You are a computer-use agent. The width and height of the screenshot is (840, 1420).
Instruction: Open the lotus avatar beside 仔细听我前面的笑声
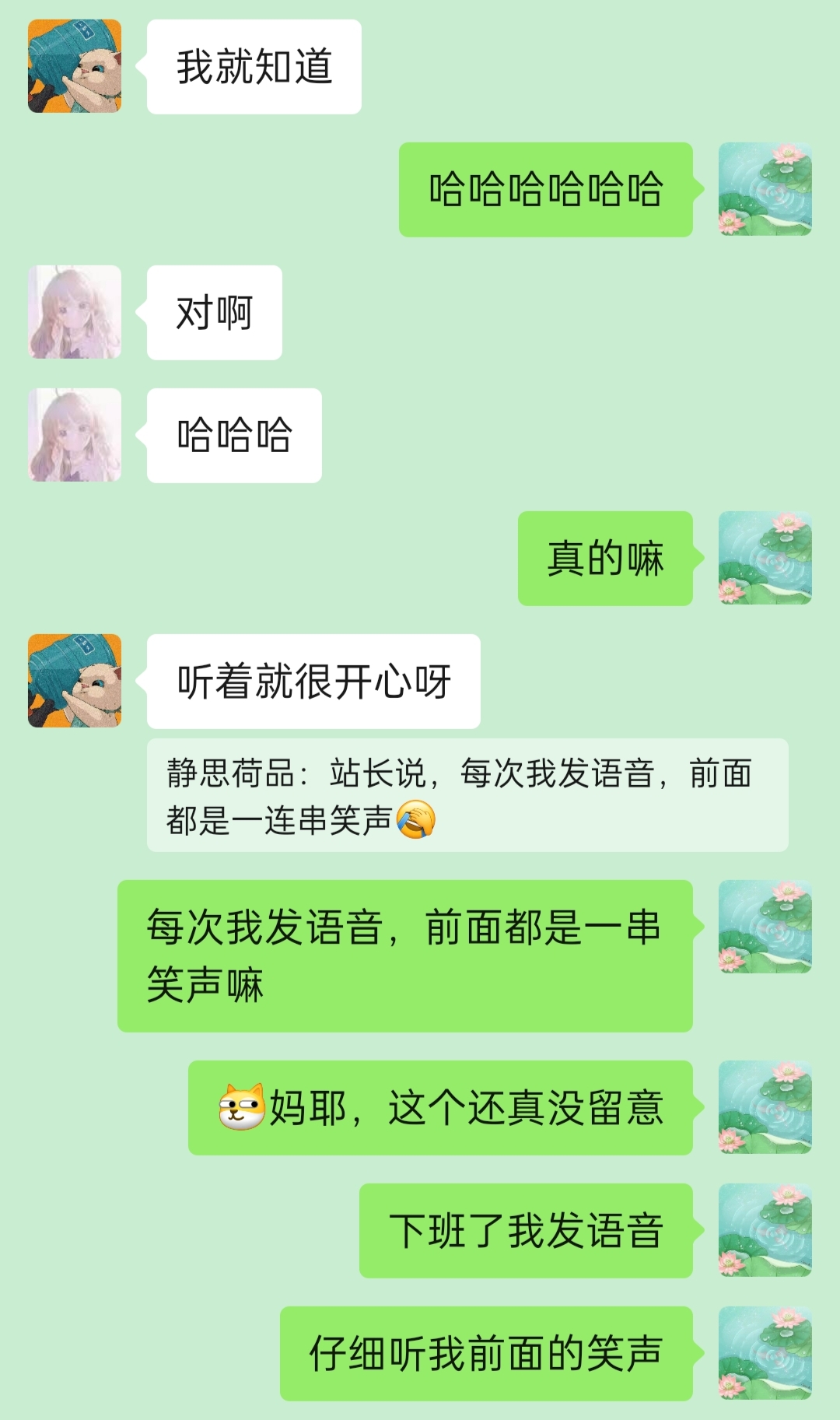pyautogui.click(x=765, y=1353)
